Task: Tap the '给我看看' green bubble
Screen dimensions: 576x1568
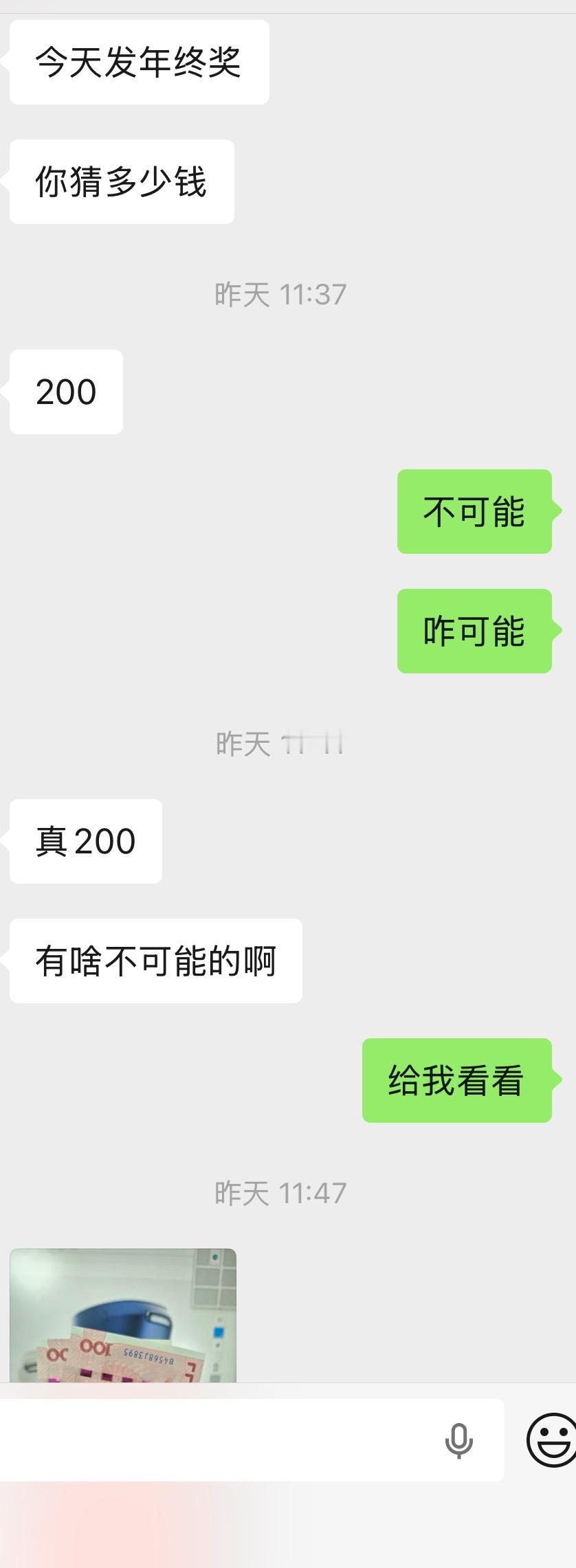Action: point(457,1081)
